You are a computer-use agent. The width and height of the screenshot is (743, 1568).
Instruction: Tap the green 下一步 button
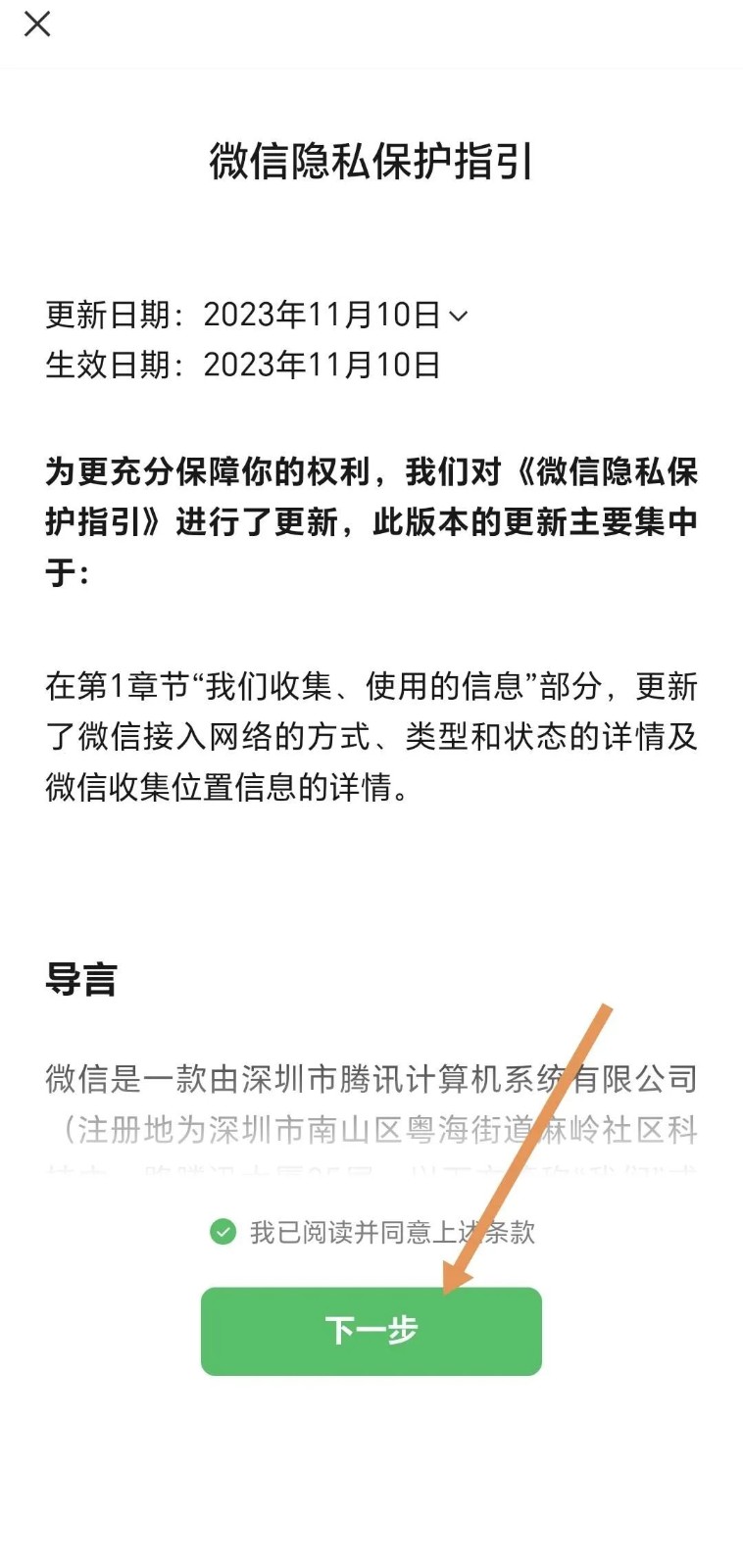click(x=371, y=1331)
